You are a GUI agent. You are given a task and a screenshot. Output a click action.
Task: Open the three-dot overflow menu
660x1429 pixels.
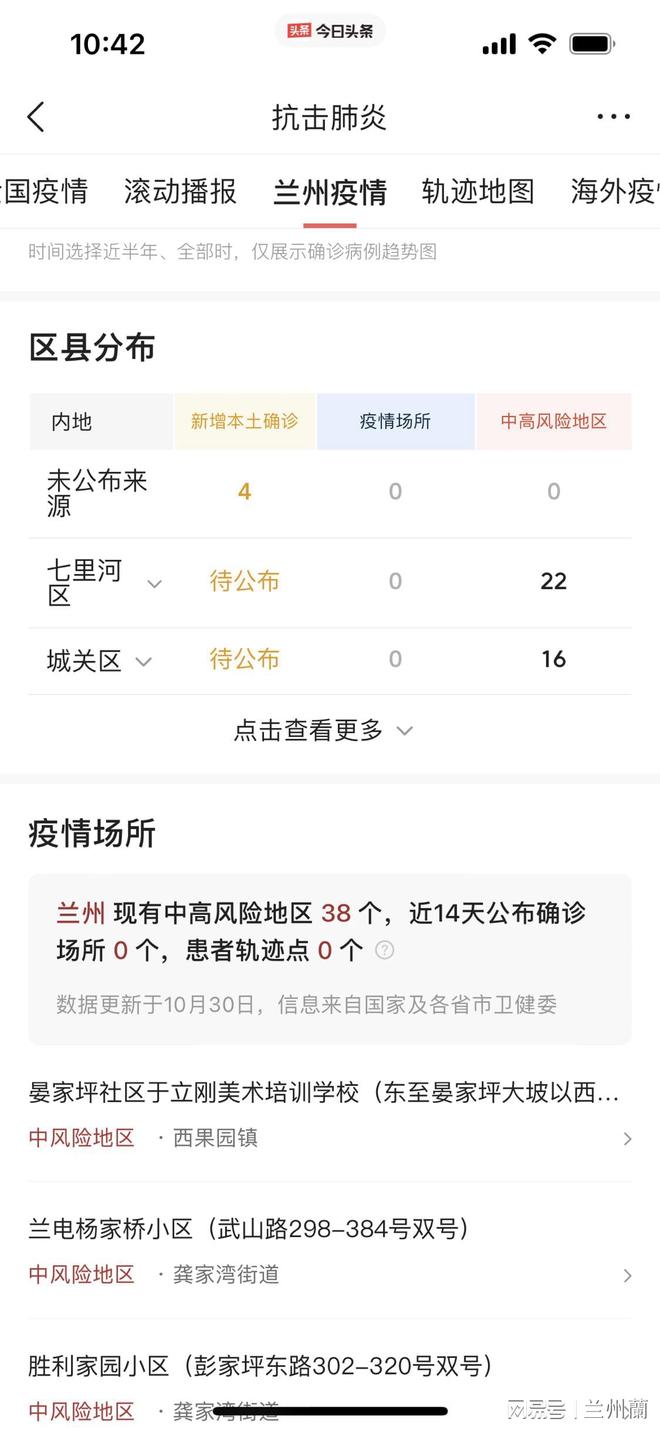[613, 117]
